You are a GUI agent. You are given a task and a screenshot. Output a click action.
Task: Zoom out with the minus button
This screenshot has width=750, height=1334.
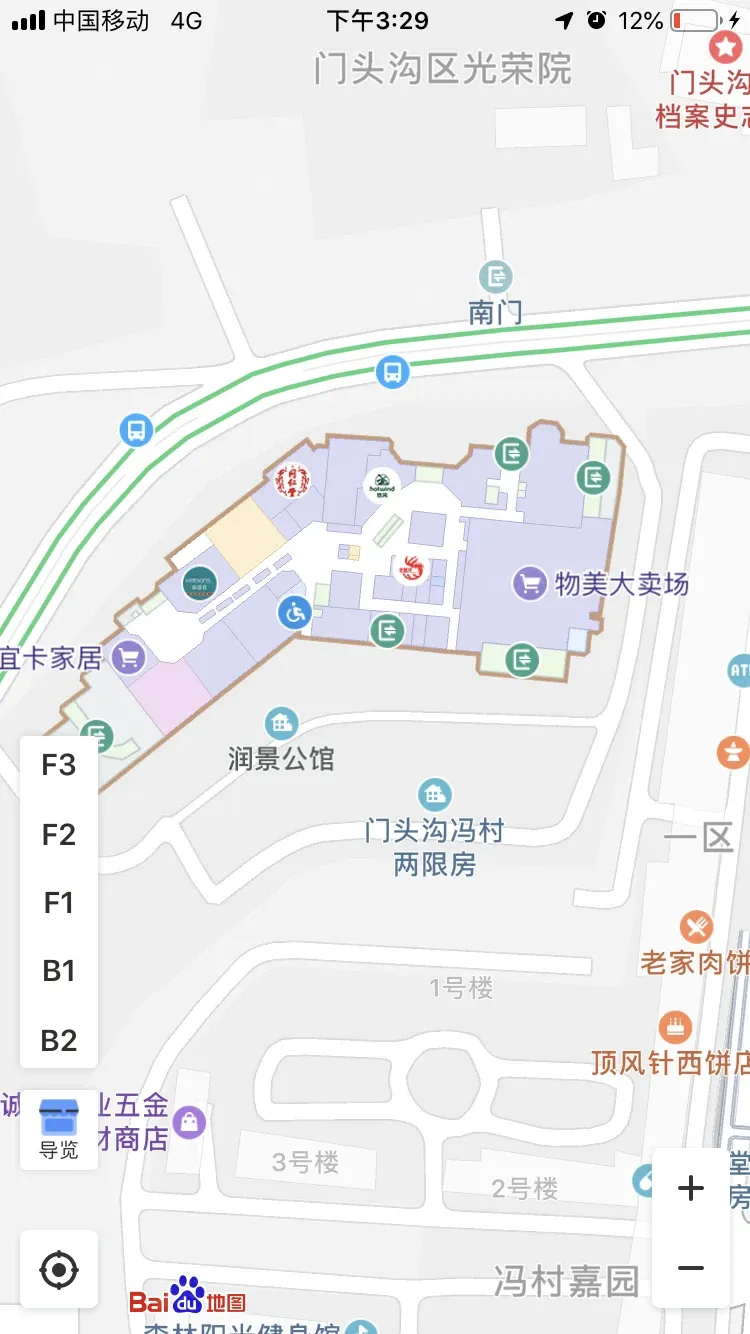tap(691, 1268)
